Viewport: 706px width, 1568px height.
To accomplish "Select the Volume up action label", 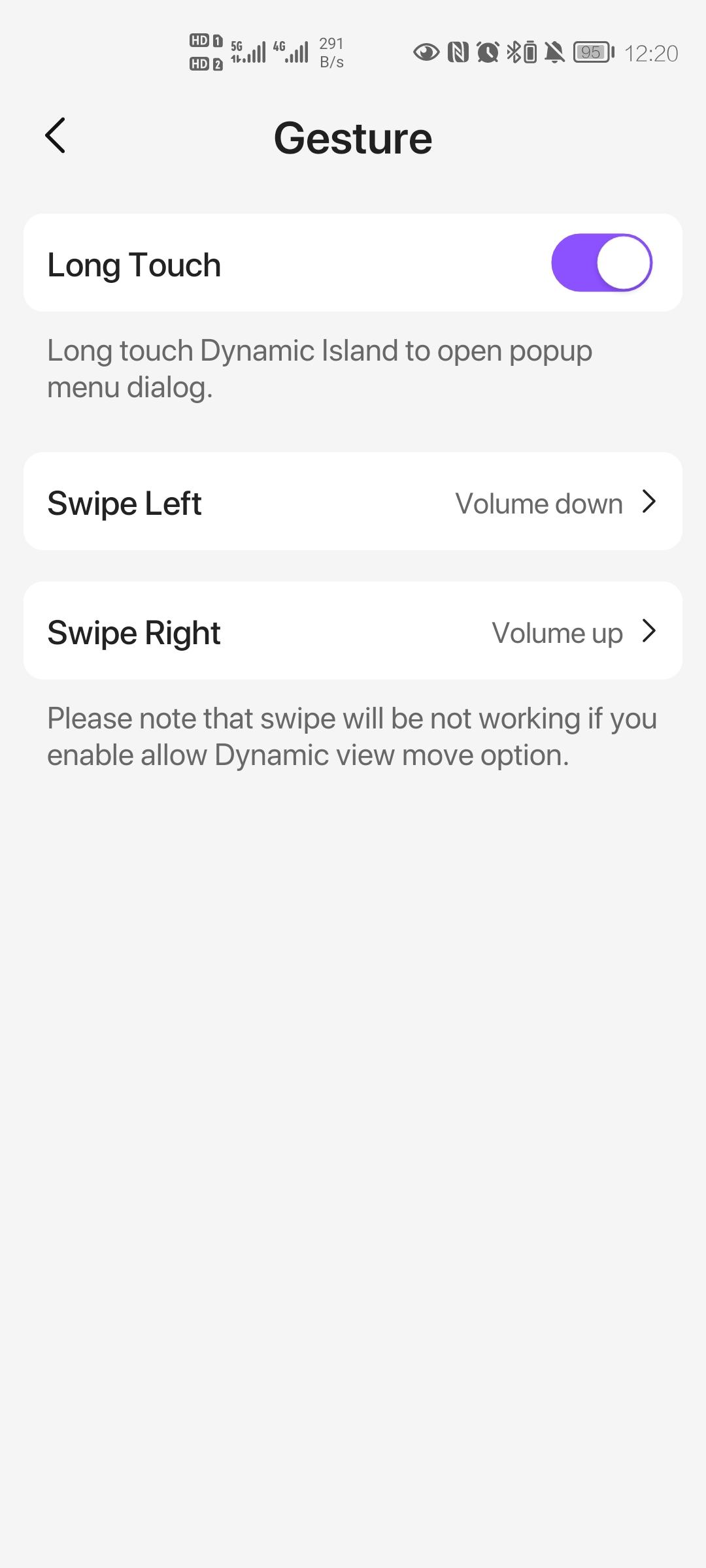I will click(557, 631).
